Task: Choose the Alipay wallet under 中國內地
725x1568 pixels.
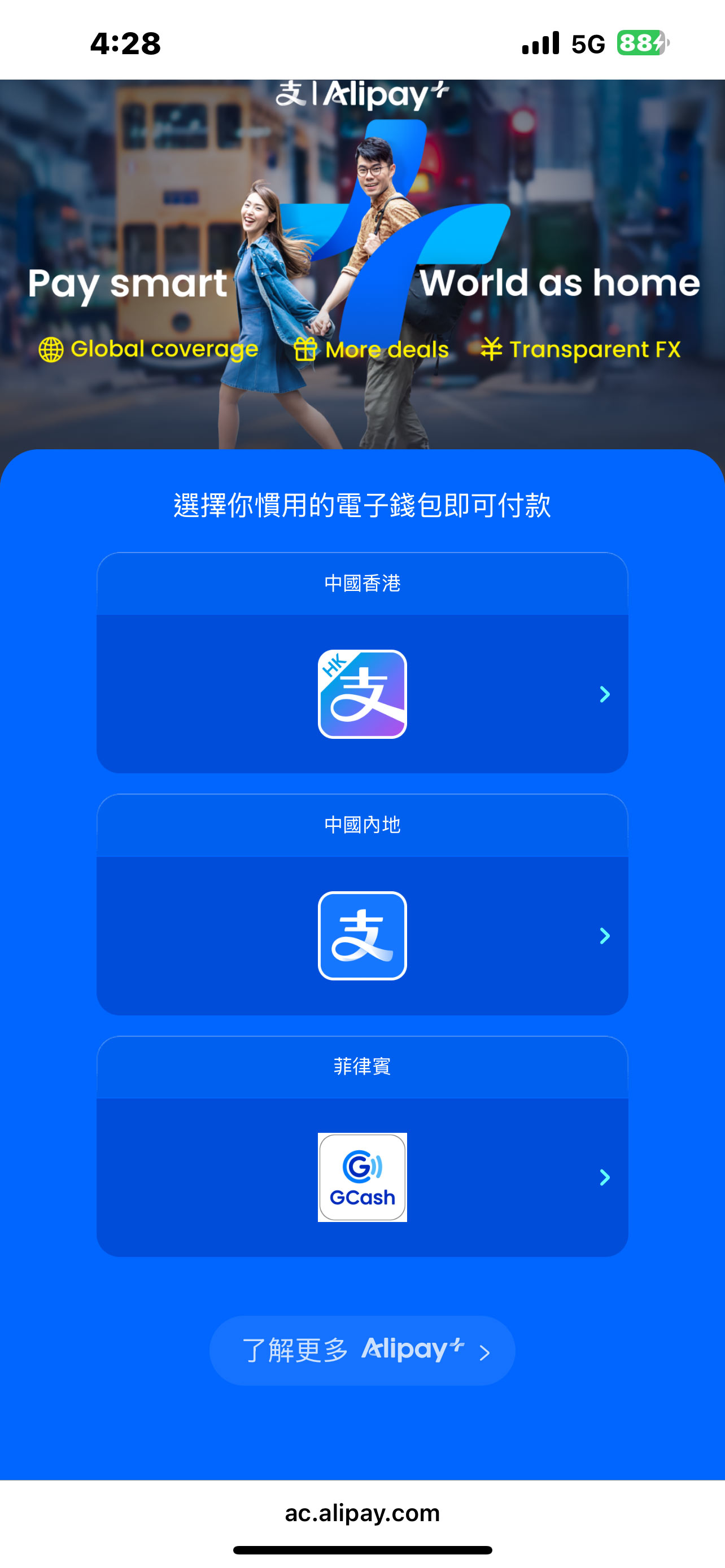Action: pos(362,936)
